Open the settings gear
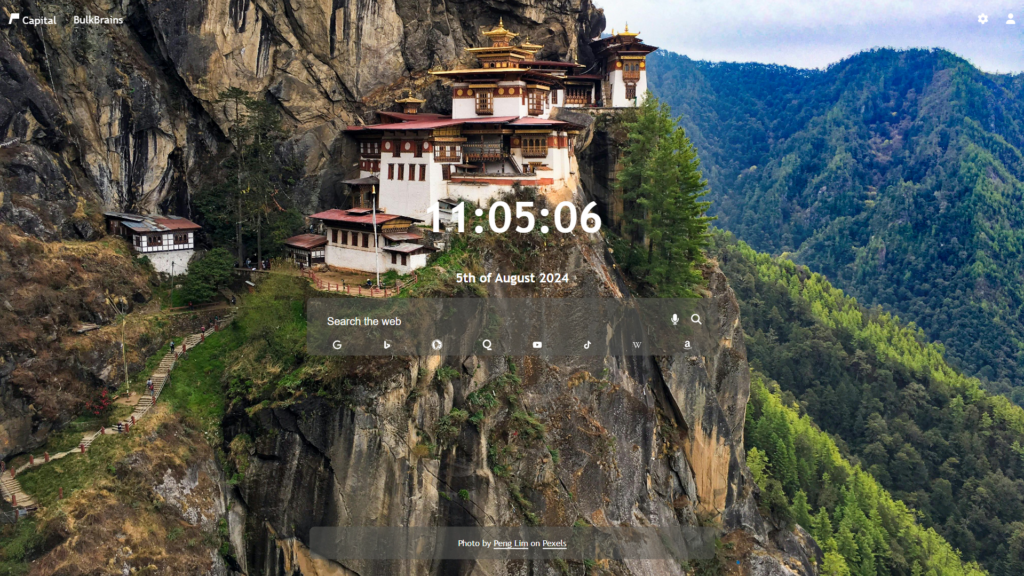This screenshot has width=1024, height=576. [983, 19]
